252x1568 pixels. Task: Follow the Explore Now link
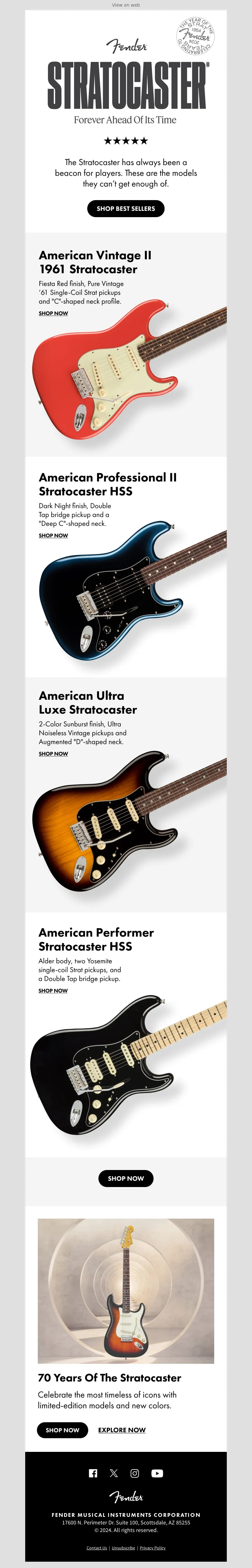coord(122,1430)
